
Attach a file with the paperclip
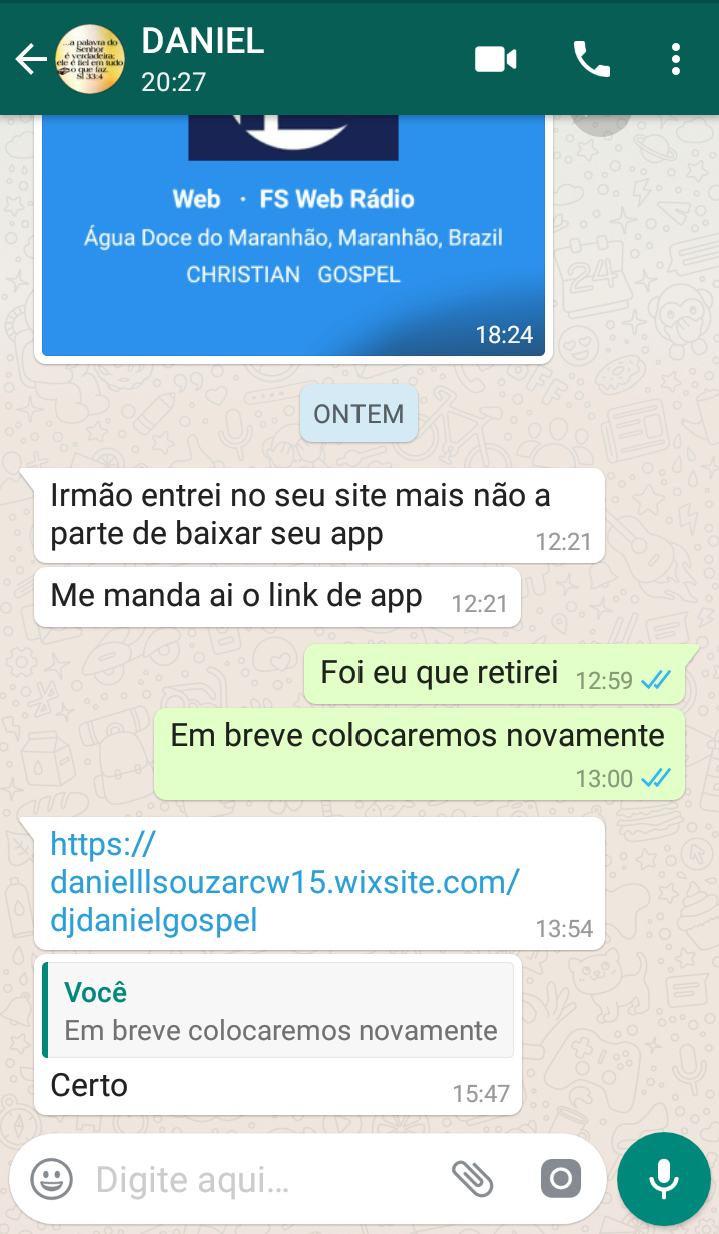click(472, 1180)
